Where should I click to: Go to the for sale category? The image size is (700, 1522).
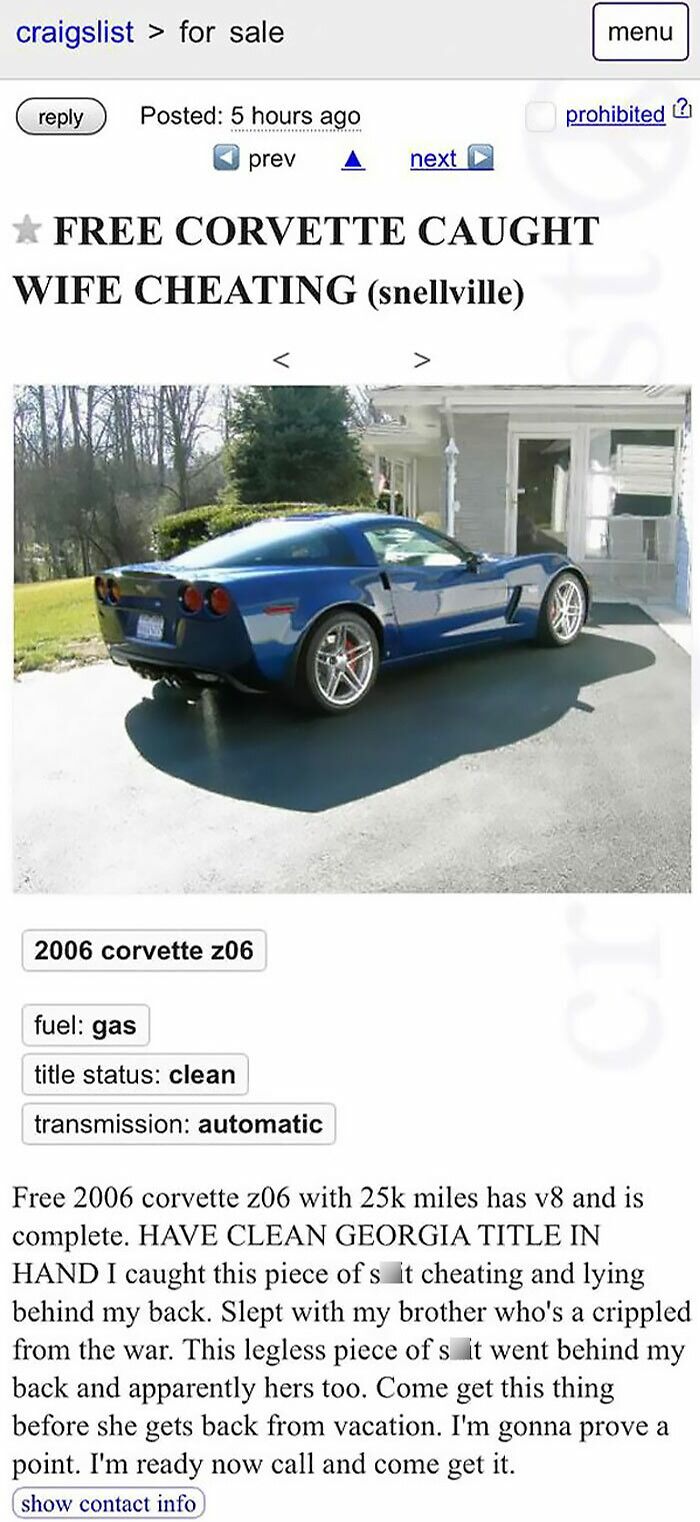(231, 33)
